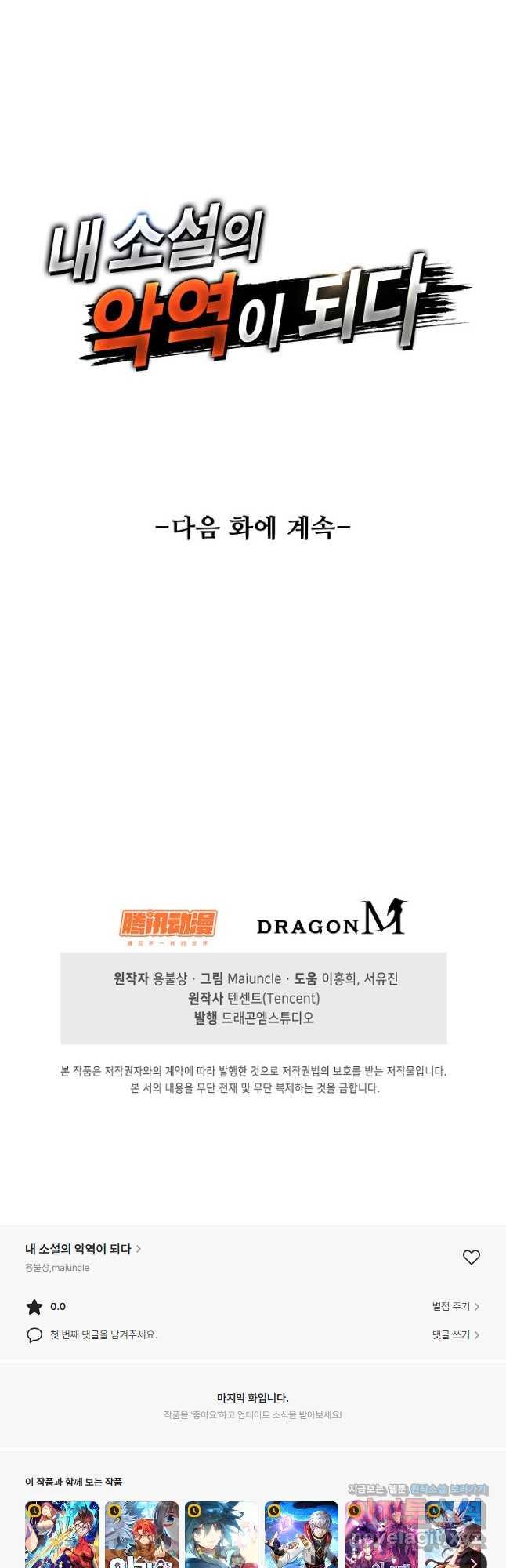Image resolution: width=506 pixels, height=1568 pixels.
Task: Open the first recommended webtoon thumbnail
Action: pyautogui.click(x=62, y=1534)
